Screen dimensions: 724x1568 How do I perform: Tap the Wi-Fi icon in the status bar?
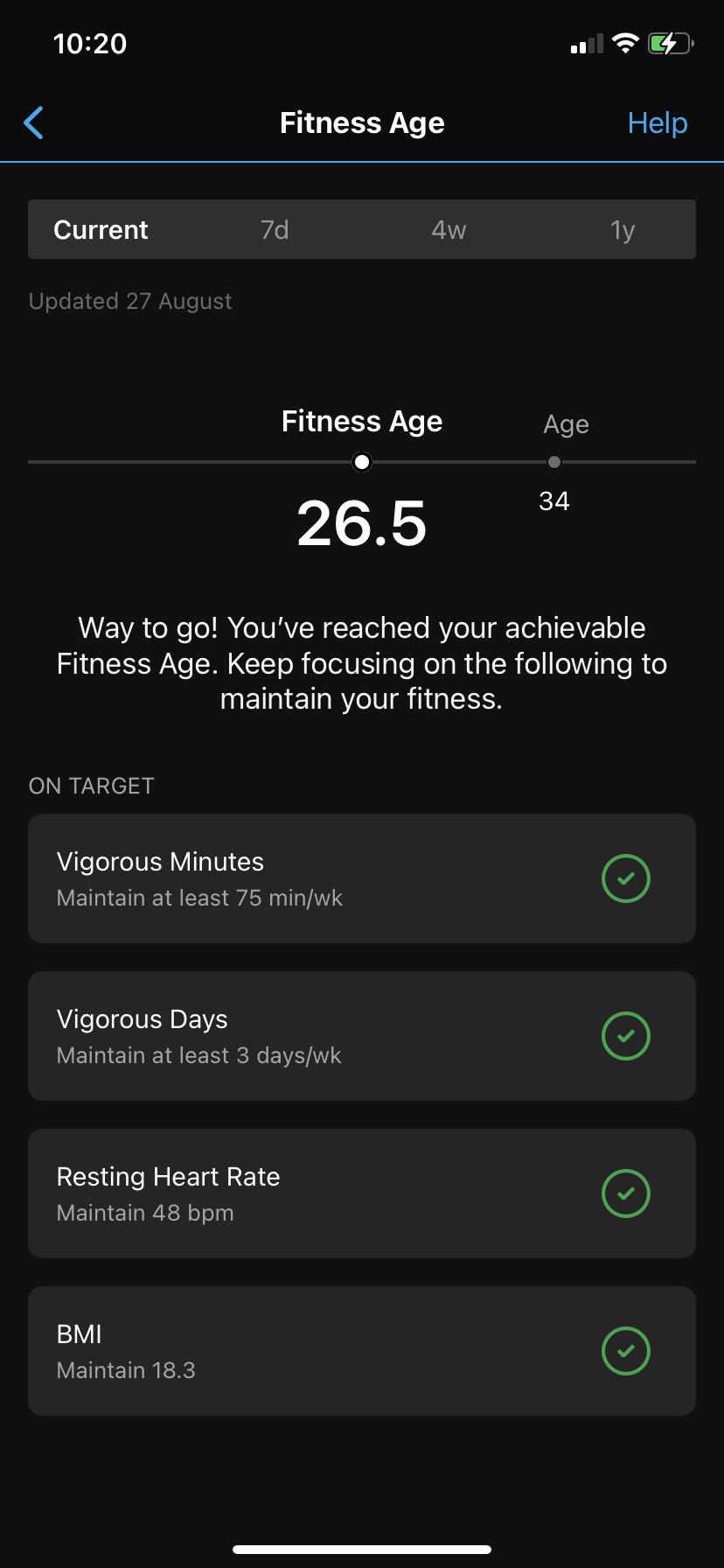[626, 43]
